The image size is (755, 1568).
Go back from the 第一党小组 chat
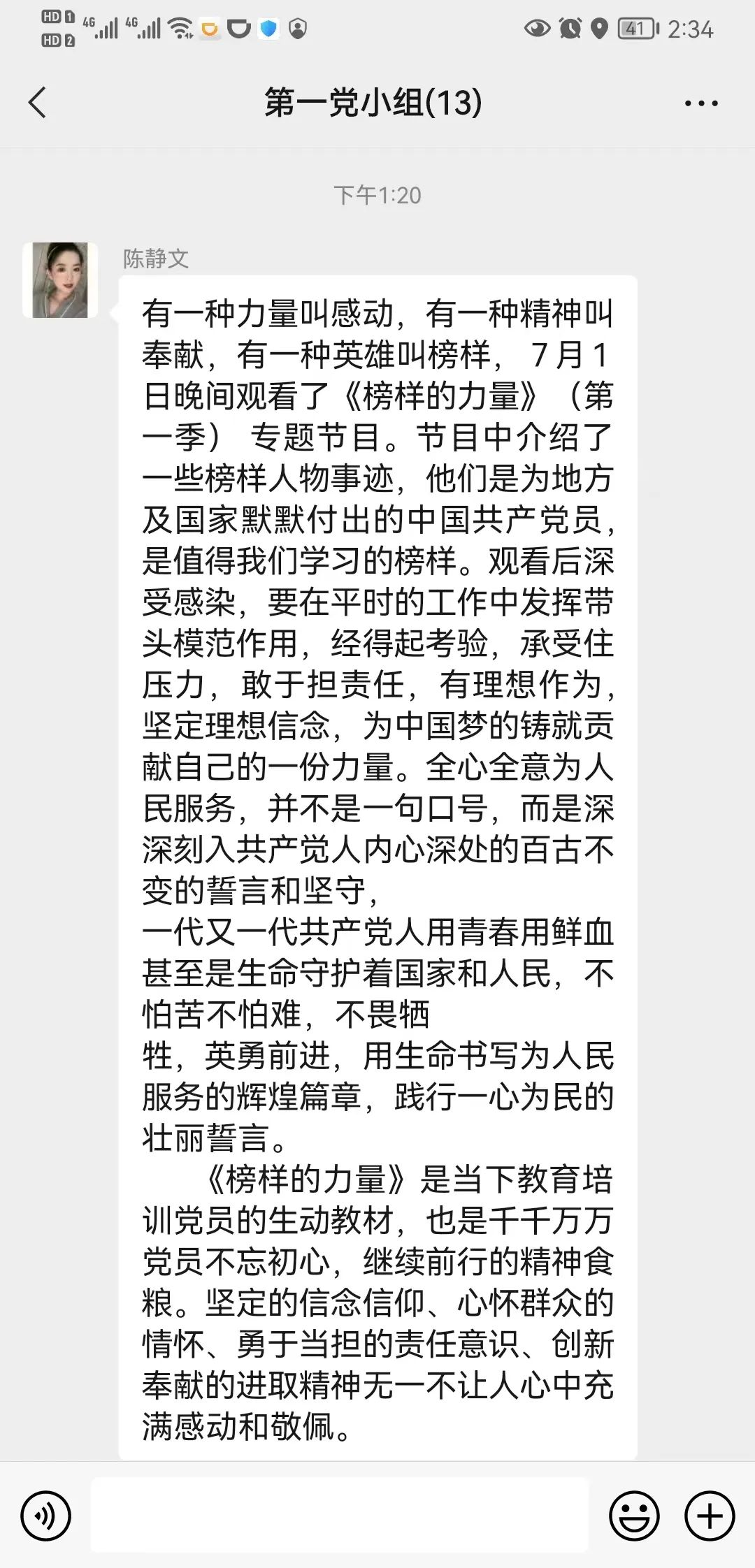click(38, 103)
